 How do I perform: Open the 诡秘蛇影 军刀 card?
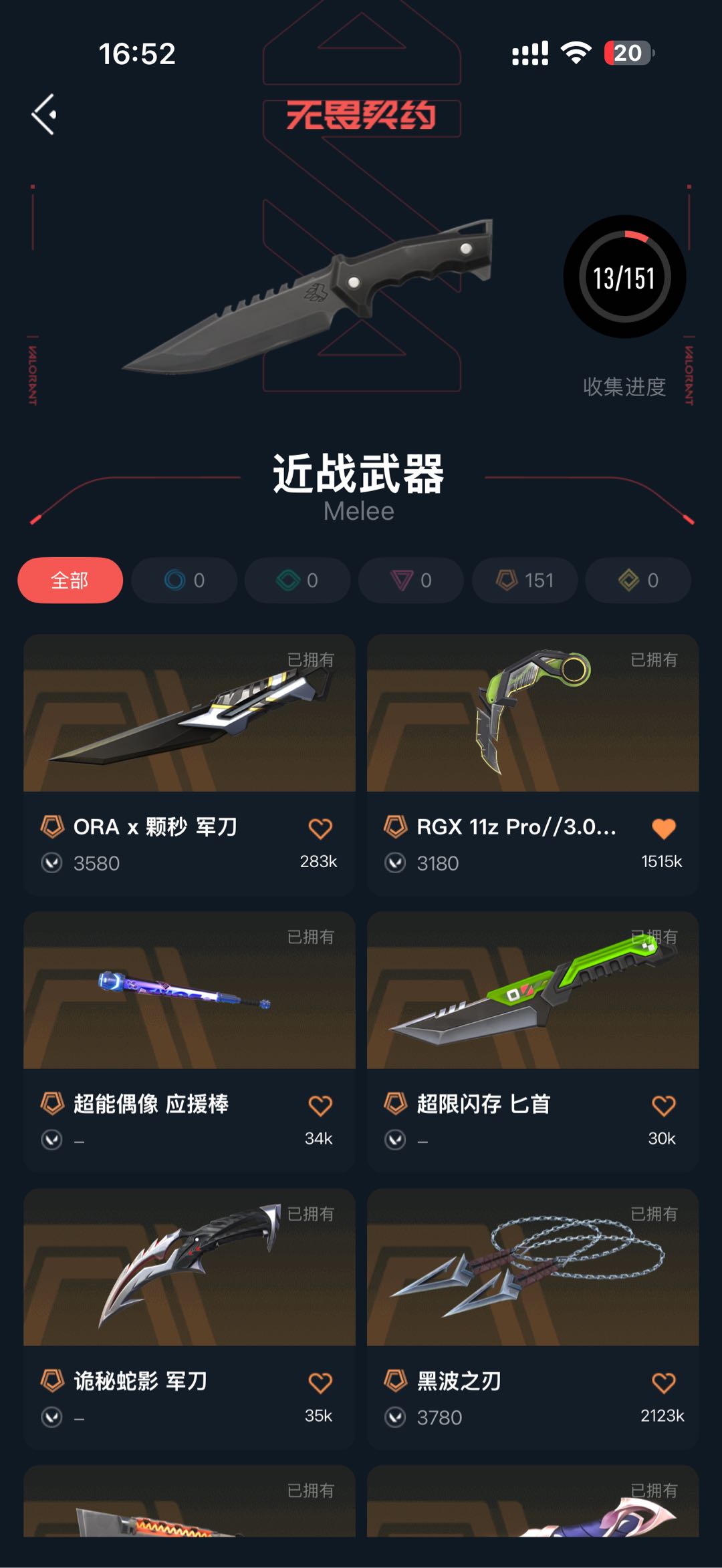189,1318
